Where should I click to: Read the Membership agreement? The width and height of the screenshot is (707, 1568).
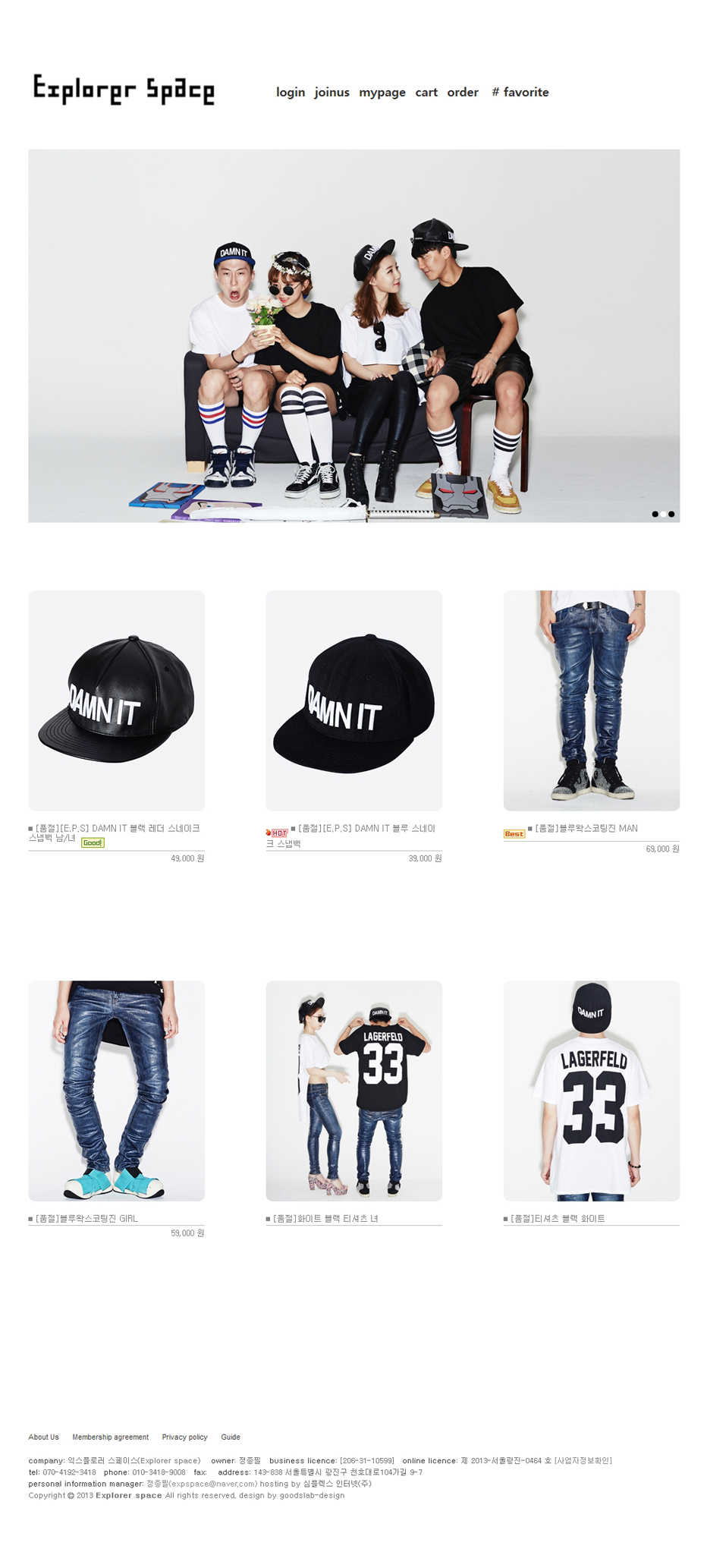coord(110,1437)
